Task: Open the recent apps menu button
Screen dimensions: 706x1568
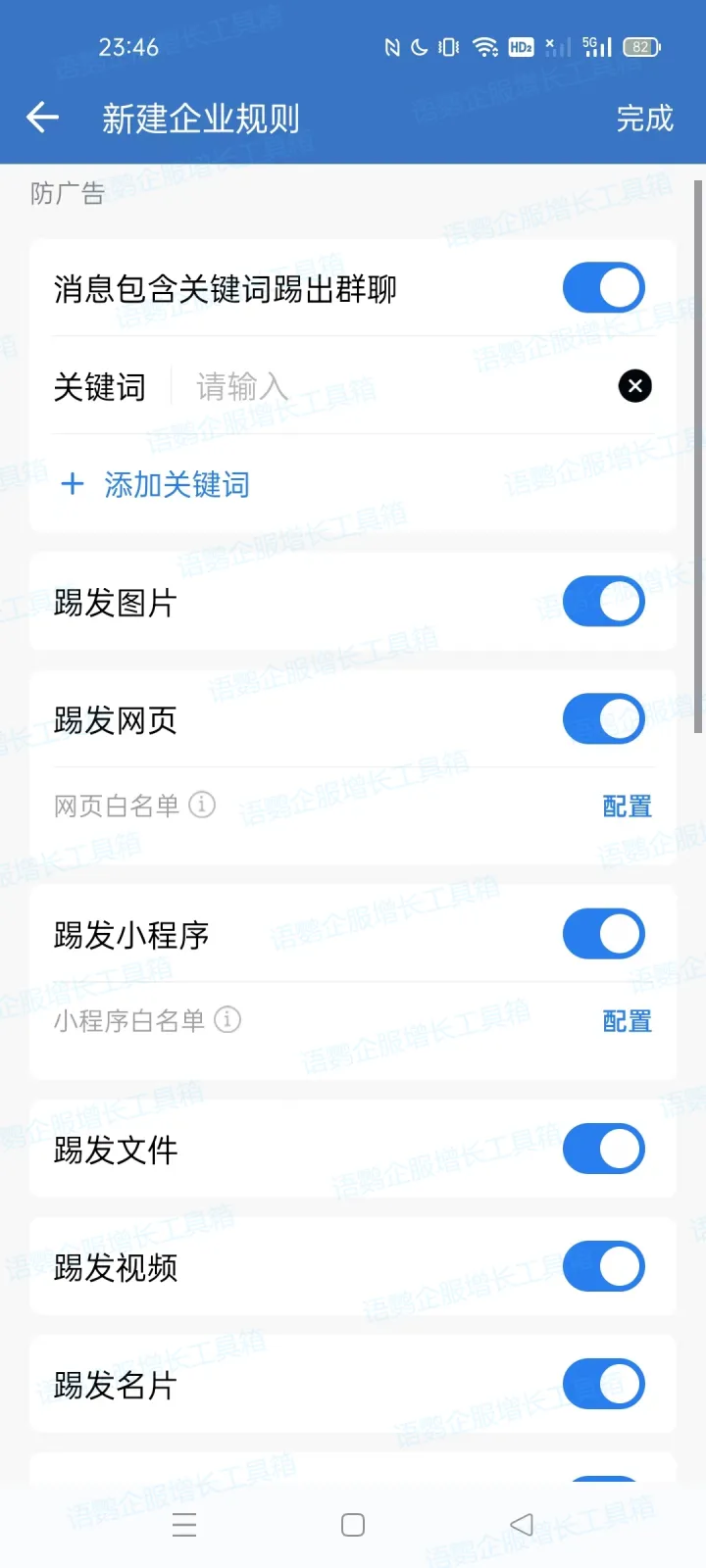Action: point(184,1525)
